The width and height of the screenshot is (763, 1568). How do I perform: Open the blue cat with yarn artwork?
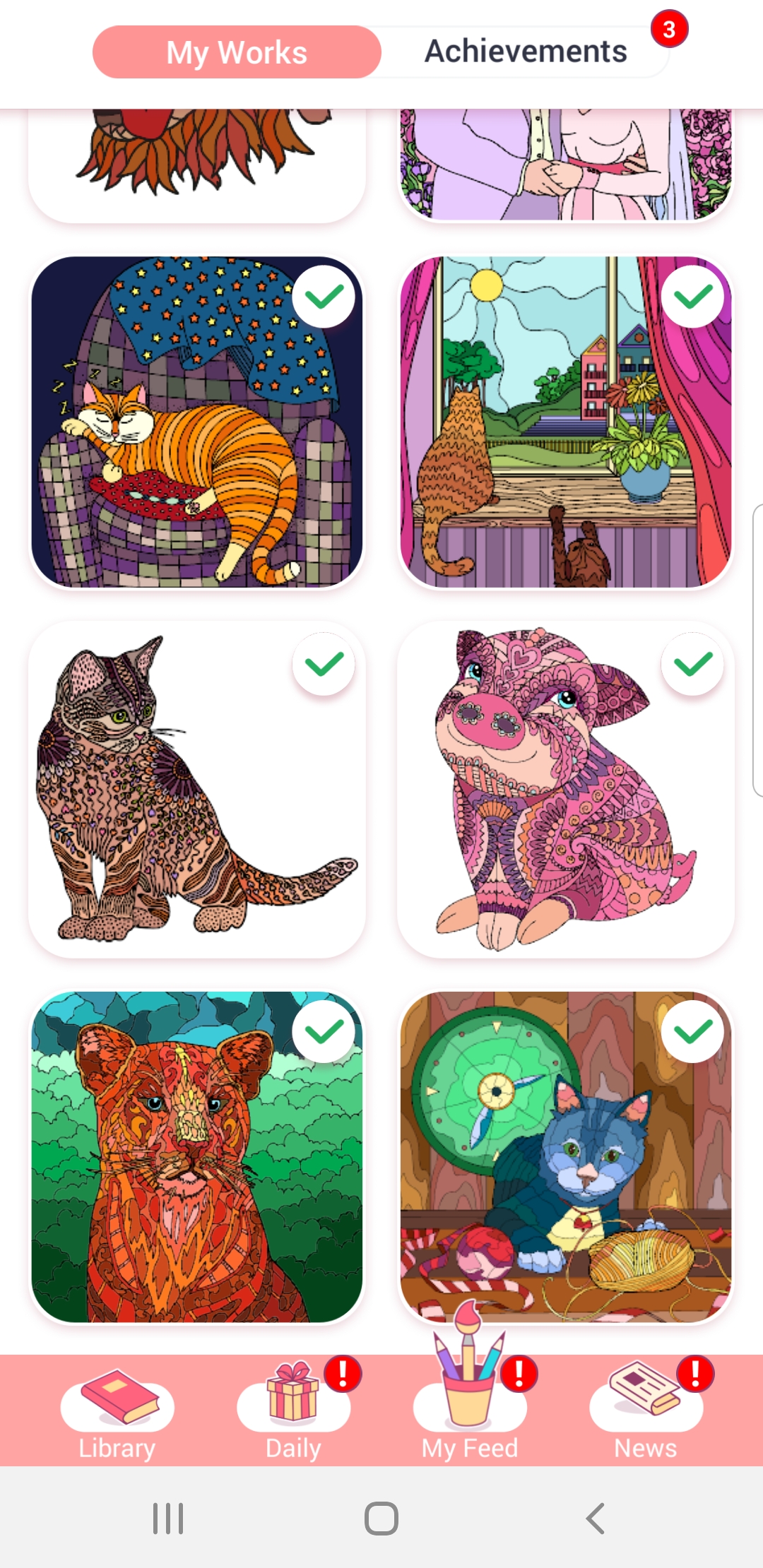[566, 1157]
